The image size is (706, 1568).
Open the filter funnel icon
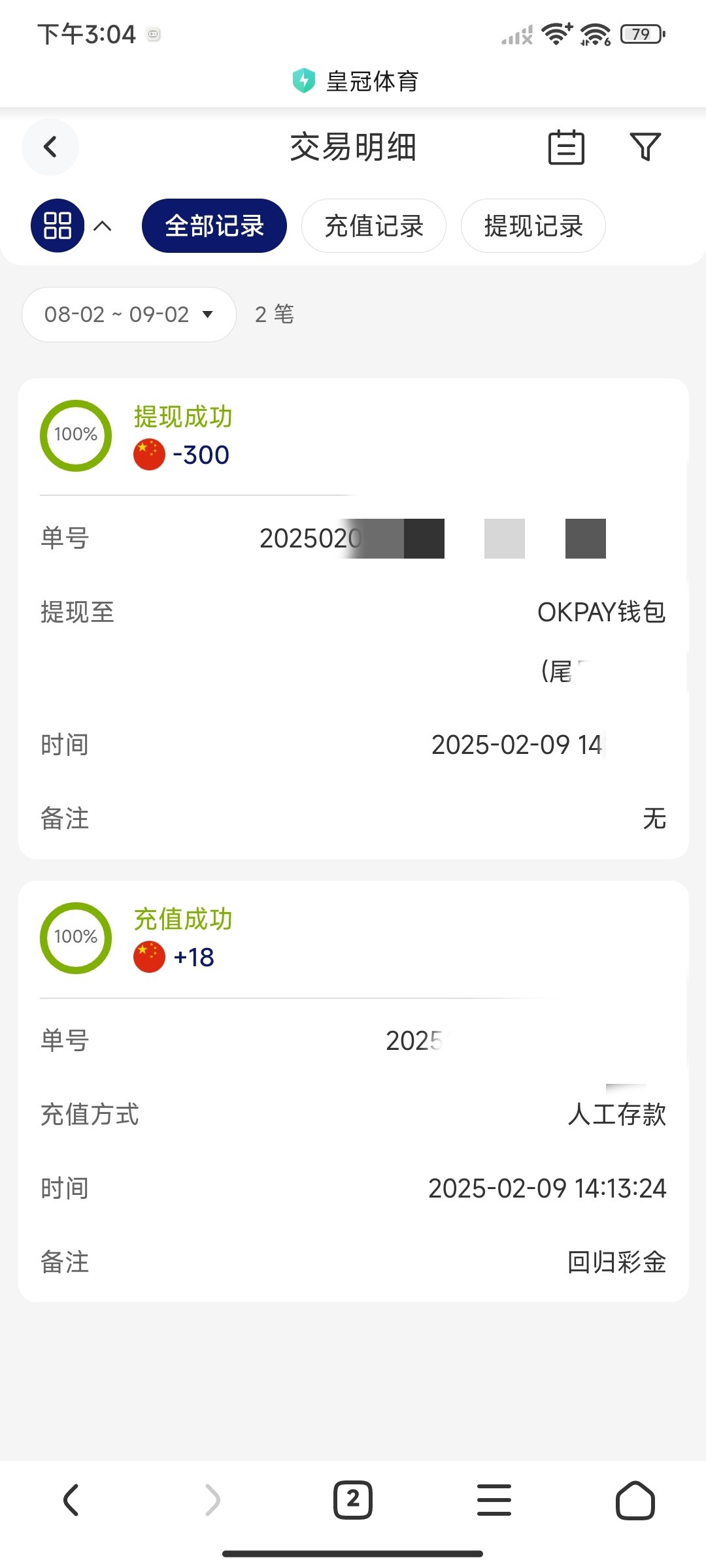click(x=645, y=147)
